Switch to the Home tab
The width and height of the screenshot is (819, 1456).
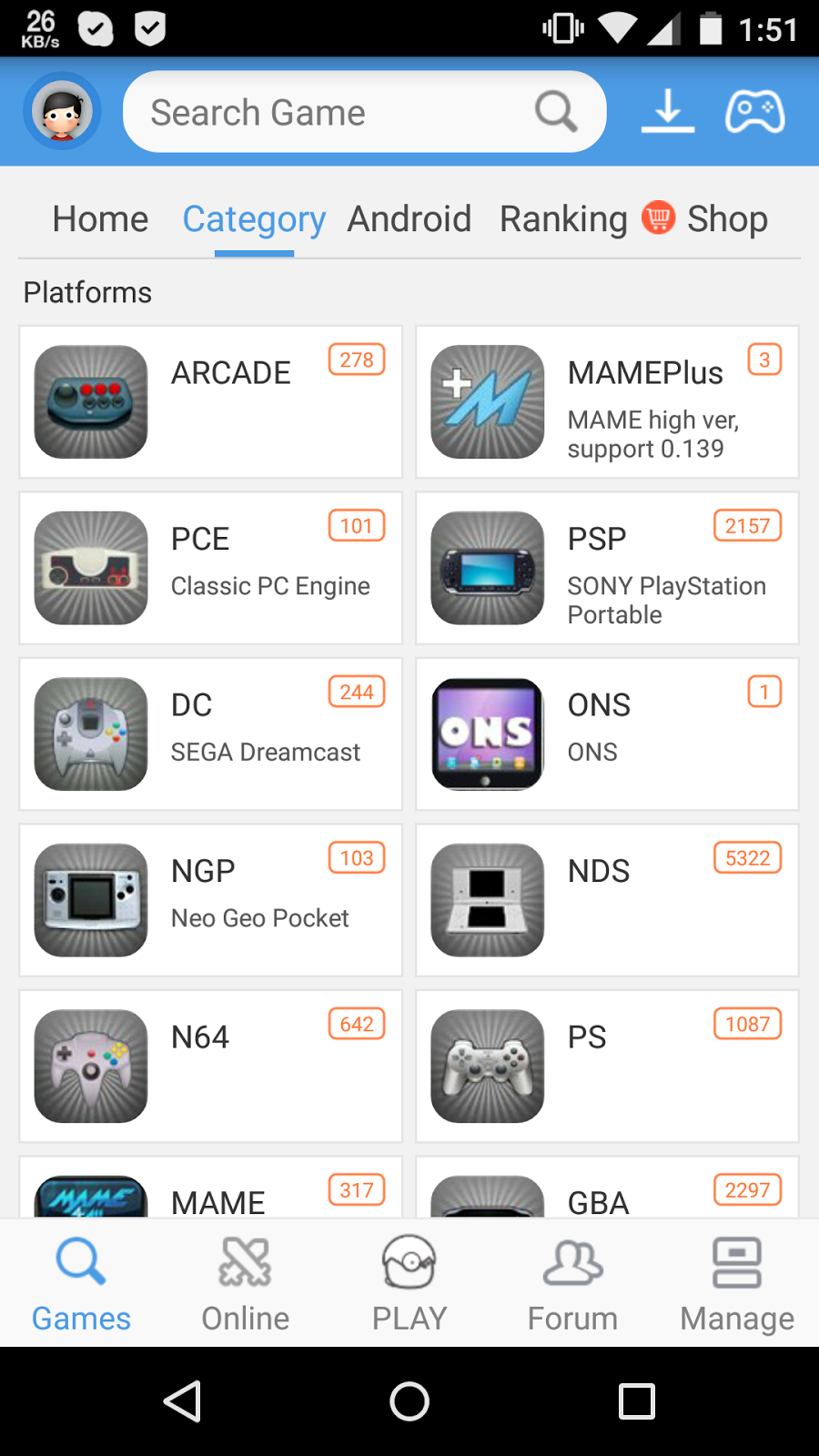100,218
